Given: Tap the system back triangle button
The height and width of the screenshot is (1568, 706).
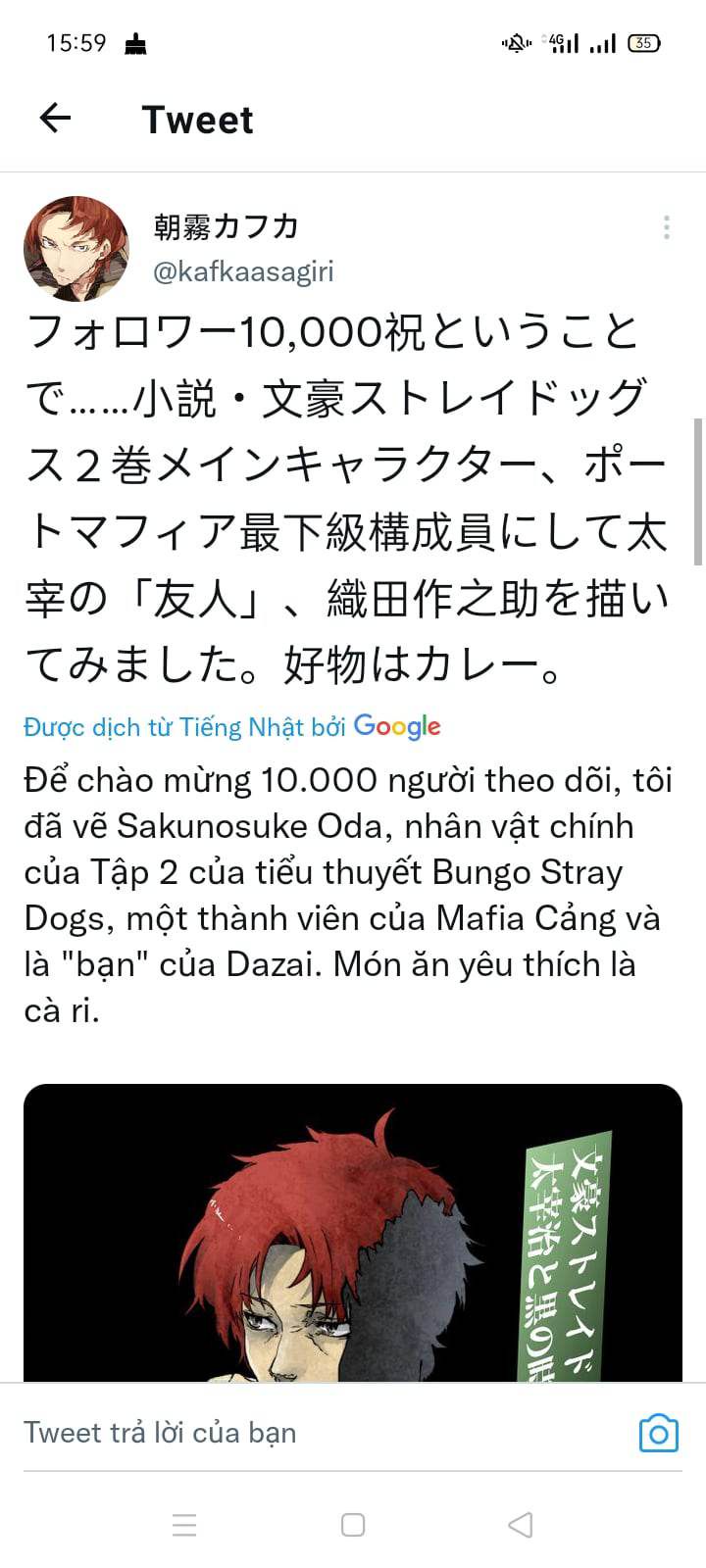Looking at the screenshot, I should pyautogui.click(x=521, y=1525).
